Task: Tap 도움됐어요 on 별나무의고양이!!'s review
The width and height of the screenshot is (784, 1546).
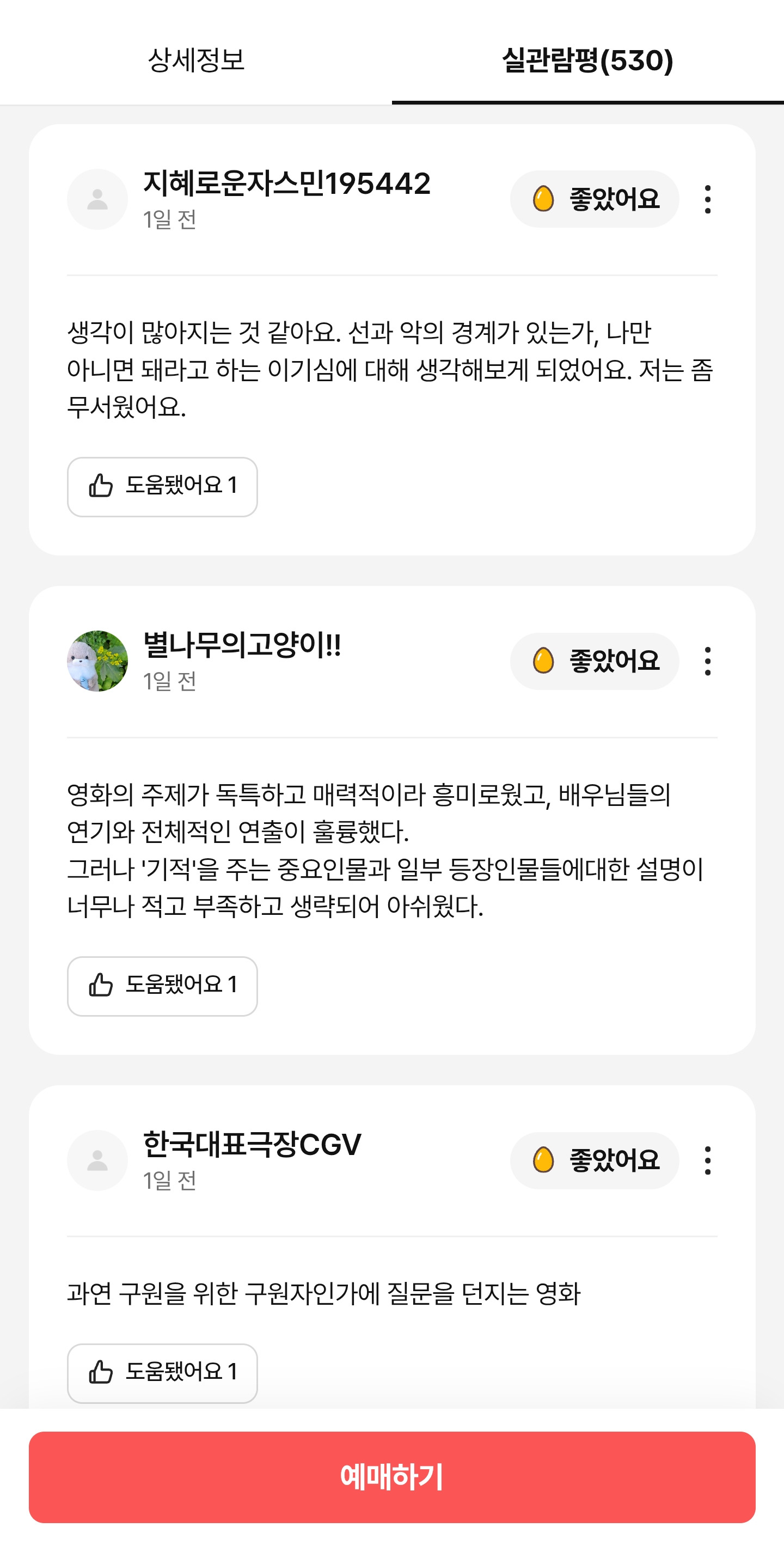Action: (x=162, y=986)
